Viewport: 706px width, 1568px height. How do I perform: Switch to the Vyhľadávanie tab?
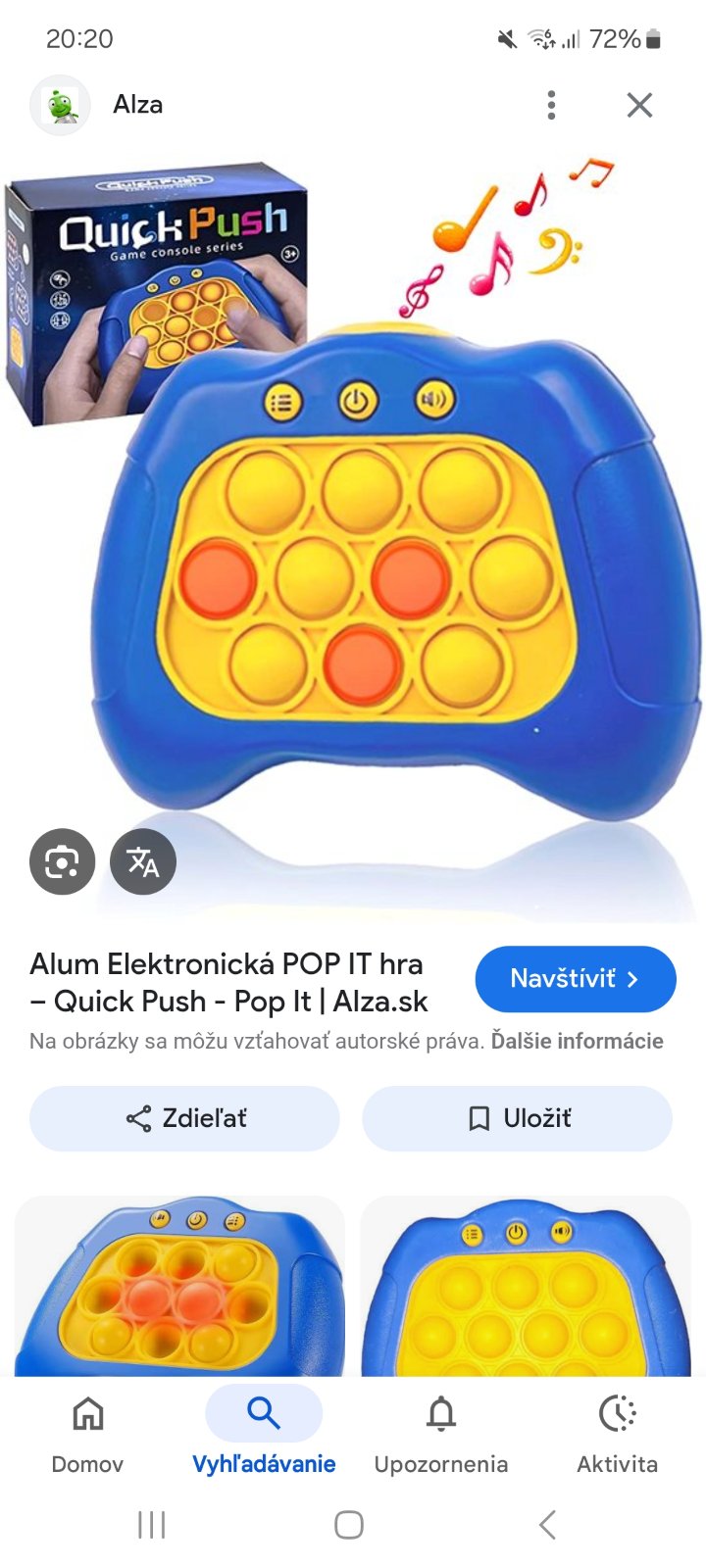coord(264,1435)
